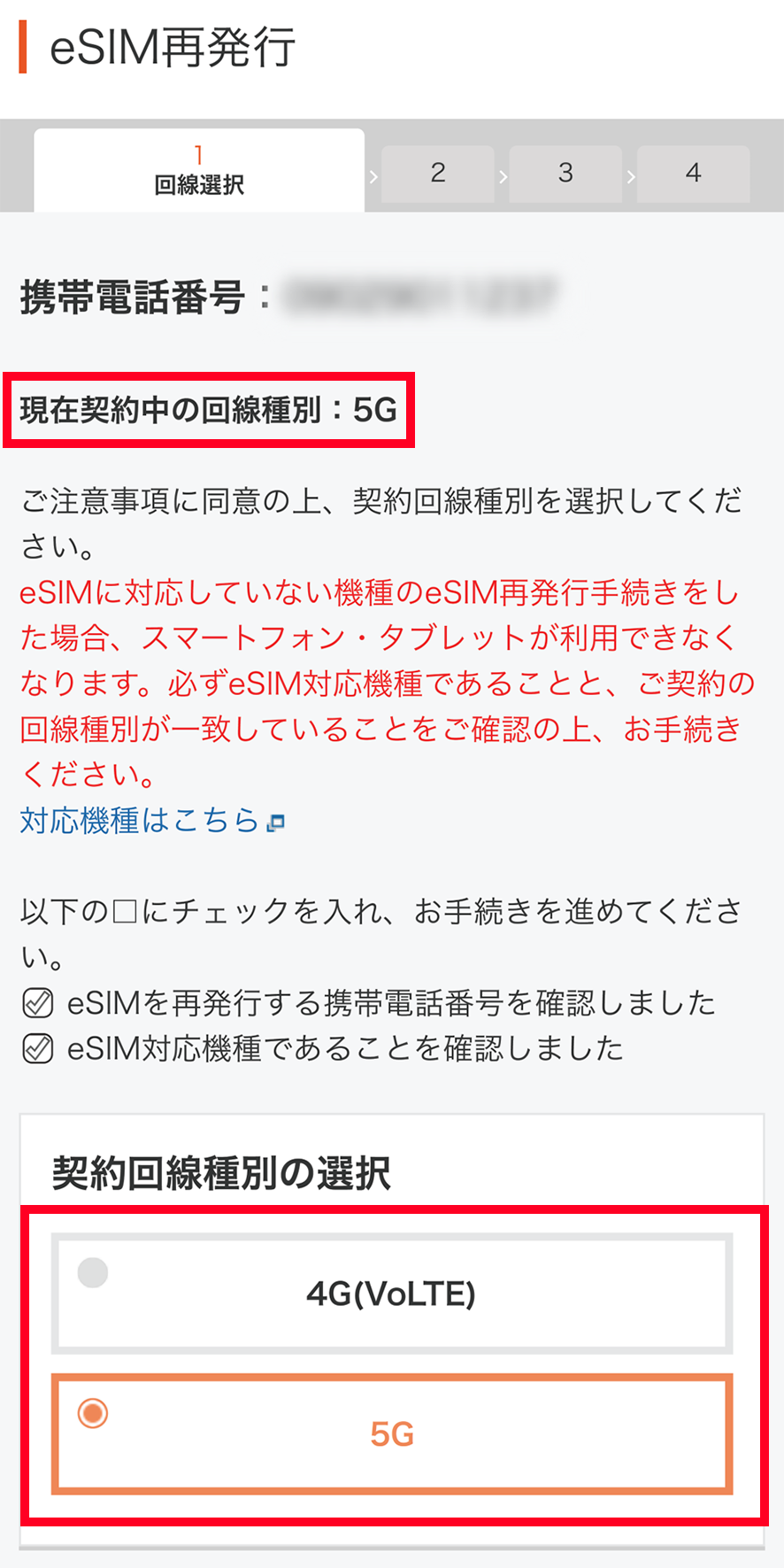Switch to step 2 tab
This screenshot has height=1568, width=784.
click(x=438, y=174)
